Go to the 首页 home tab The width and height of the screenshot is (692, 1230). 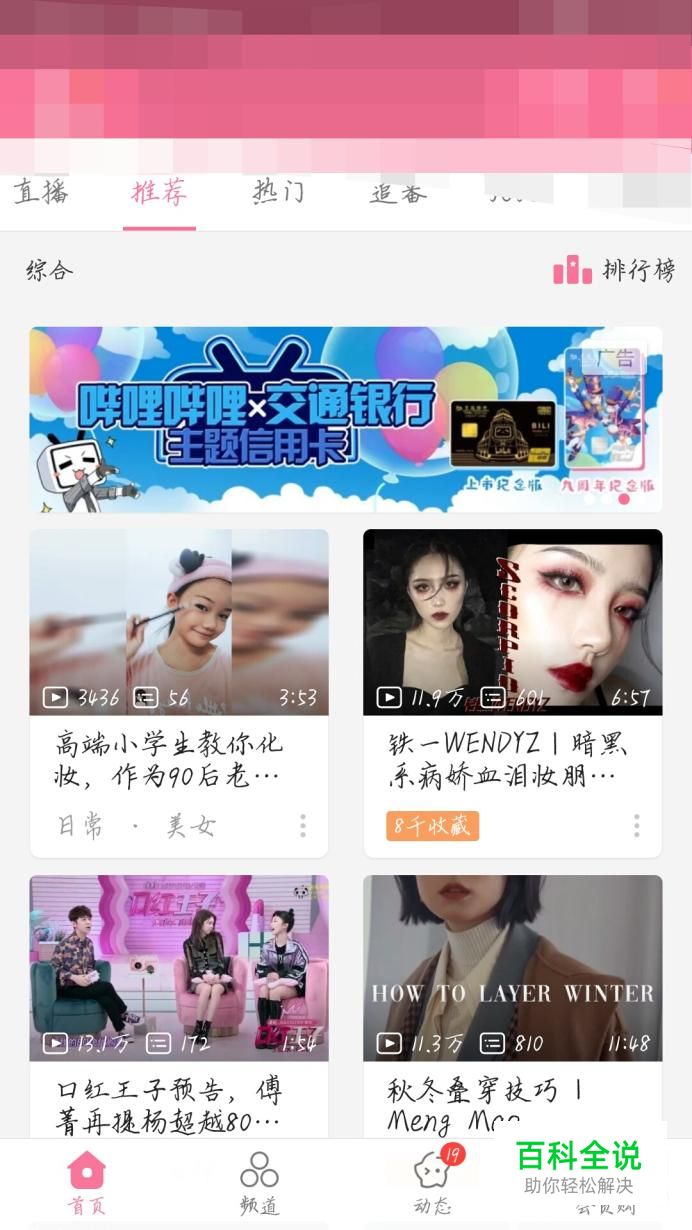click(86, 1182)
